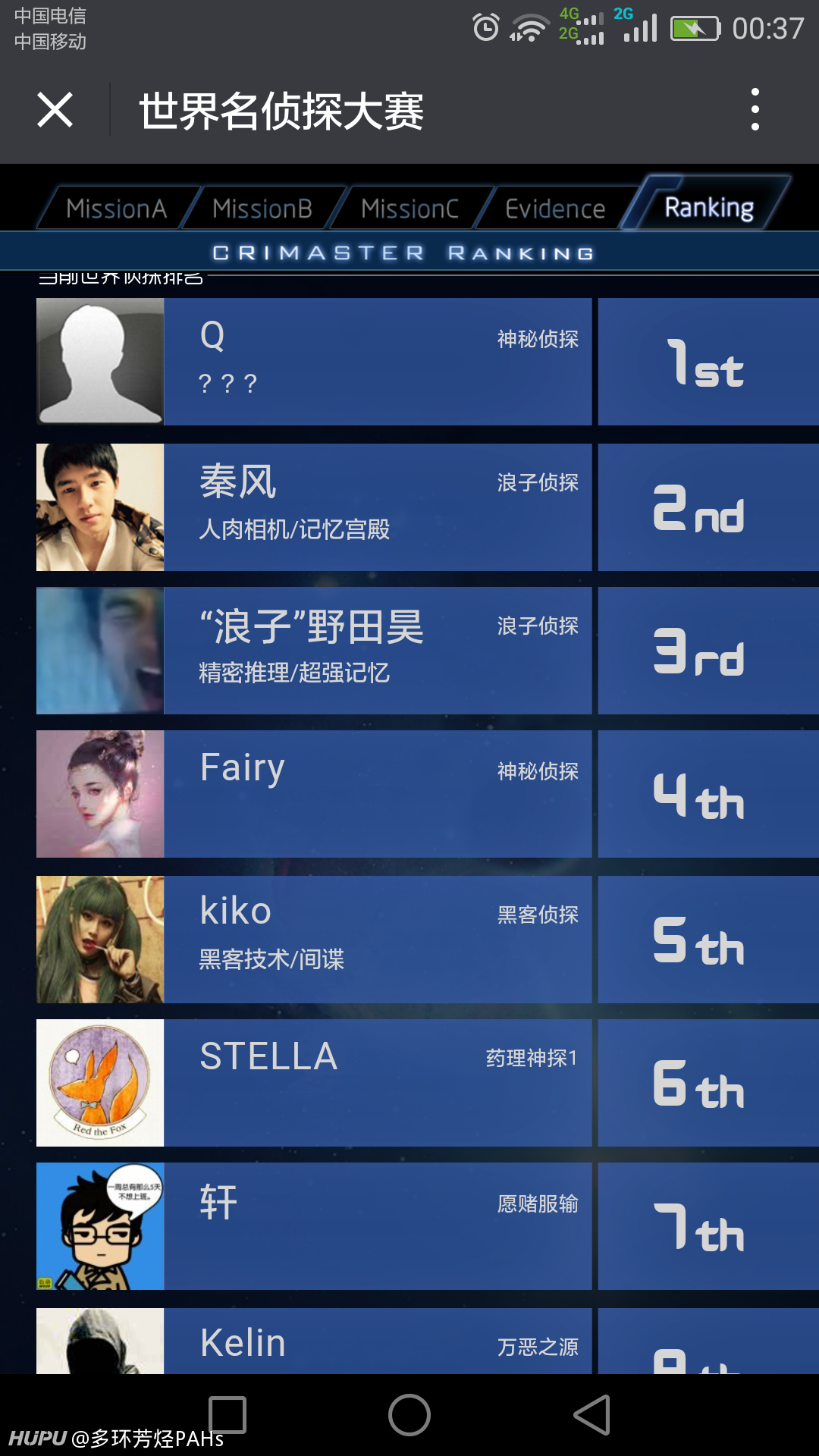This screenshot has height=1456, width=819.
Task: View the “浪子”野田昊 ranking entry
Action: pos(428,651)
